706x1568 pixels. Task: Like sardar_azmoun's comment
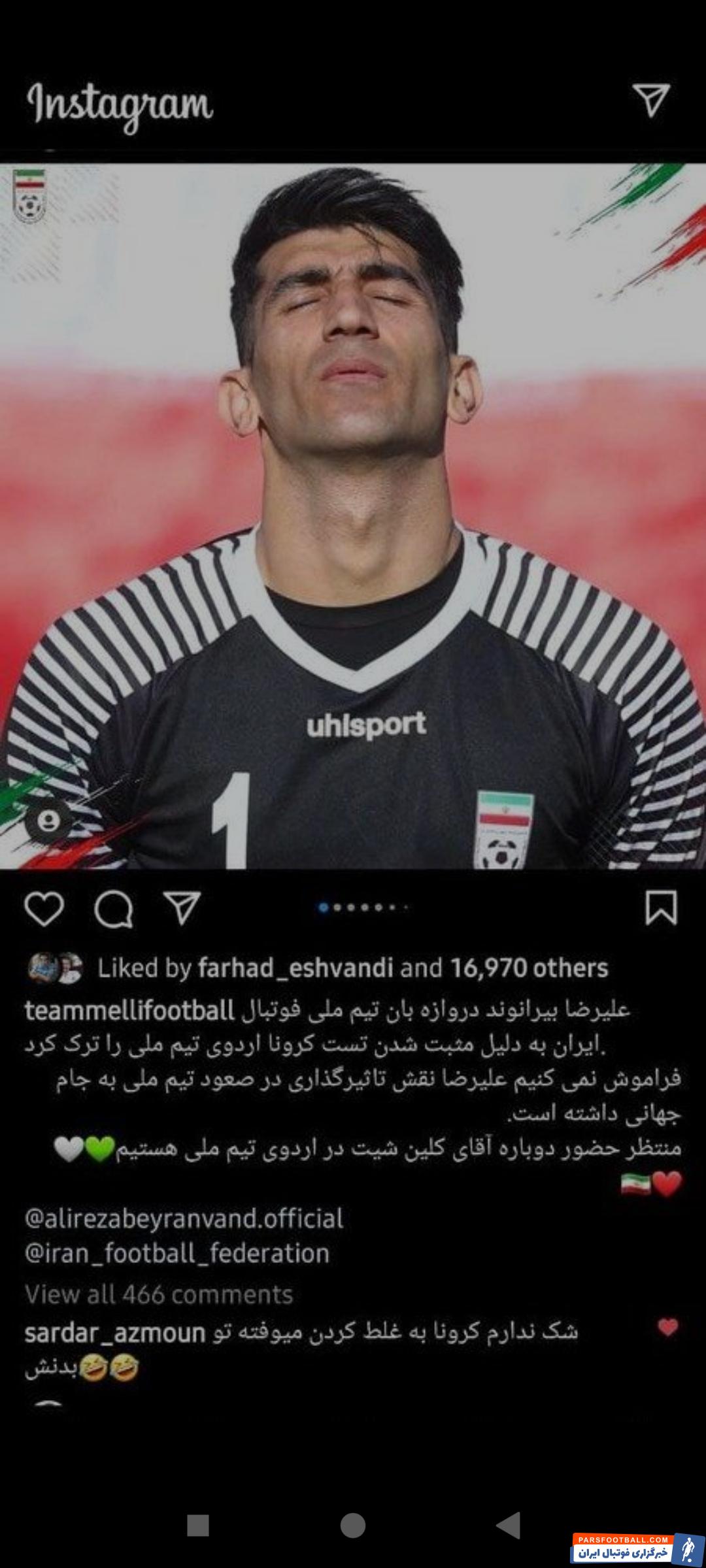(x=667, y=1328)
